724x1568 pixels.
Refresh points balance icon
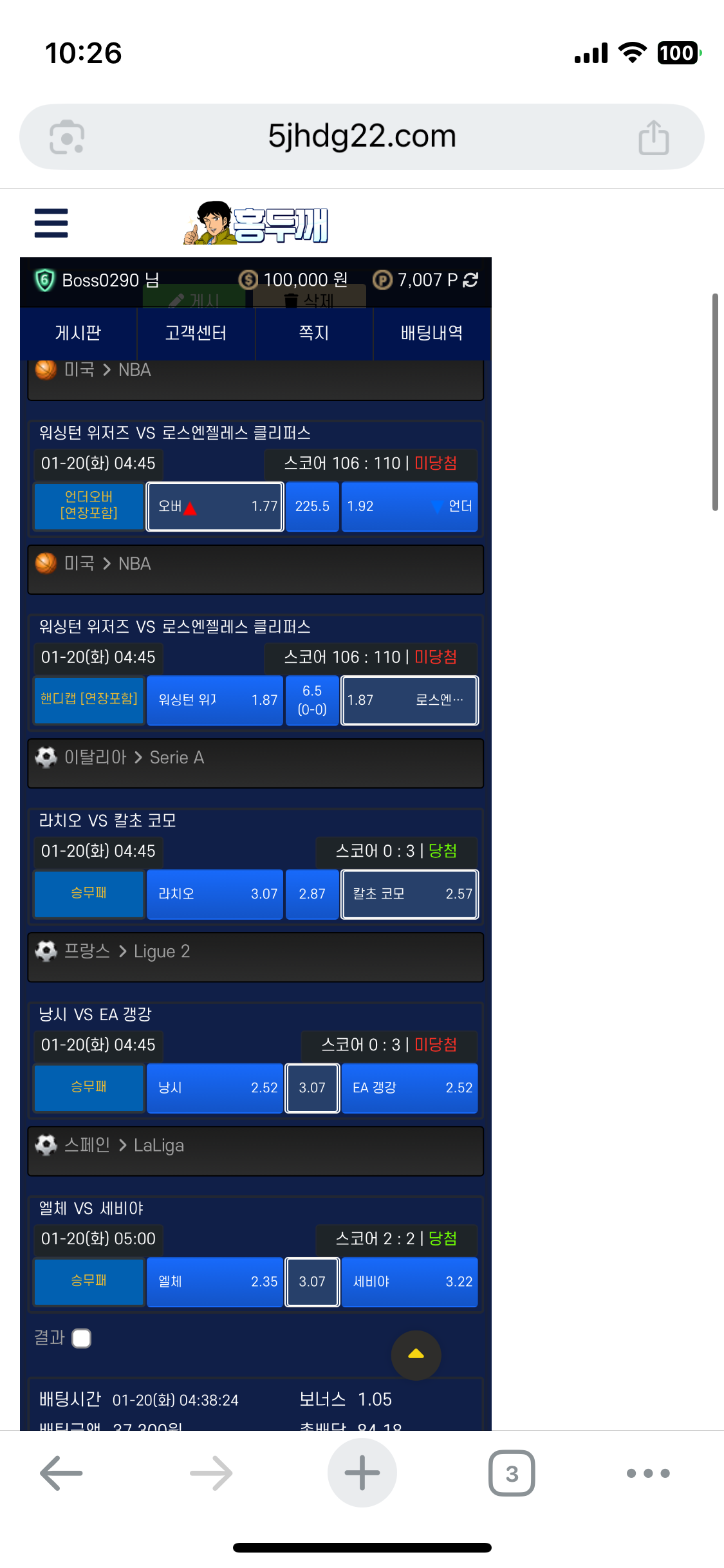pyautogui.click(x=470, y=280)
